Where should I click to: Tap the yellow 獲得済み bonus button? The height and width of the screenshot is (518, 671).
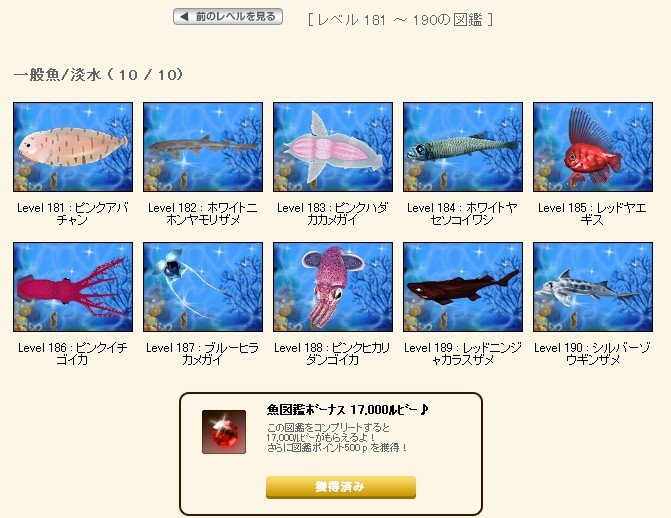tap(340, 487)
